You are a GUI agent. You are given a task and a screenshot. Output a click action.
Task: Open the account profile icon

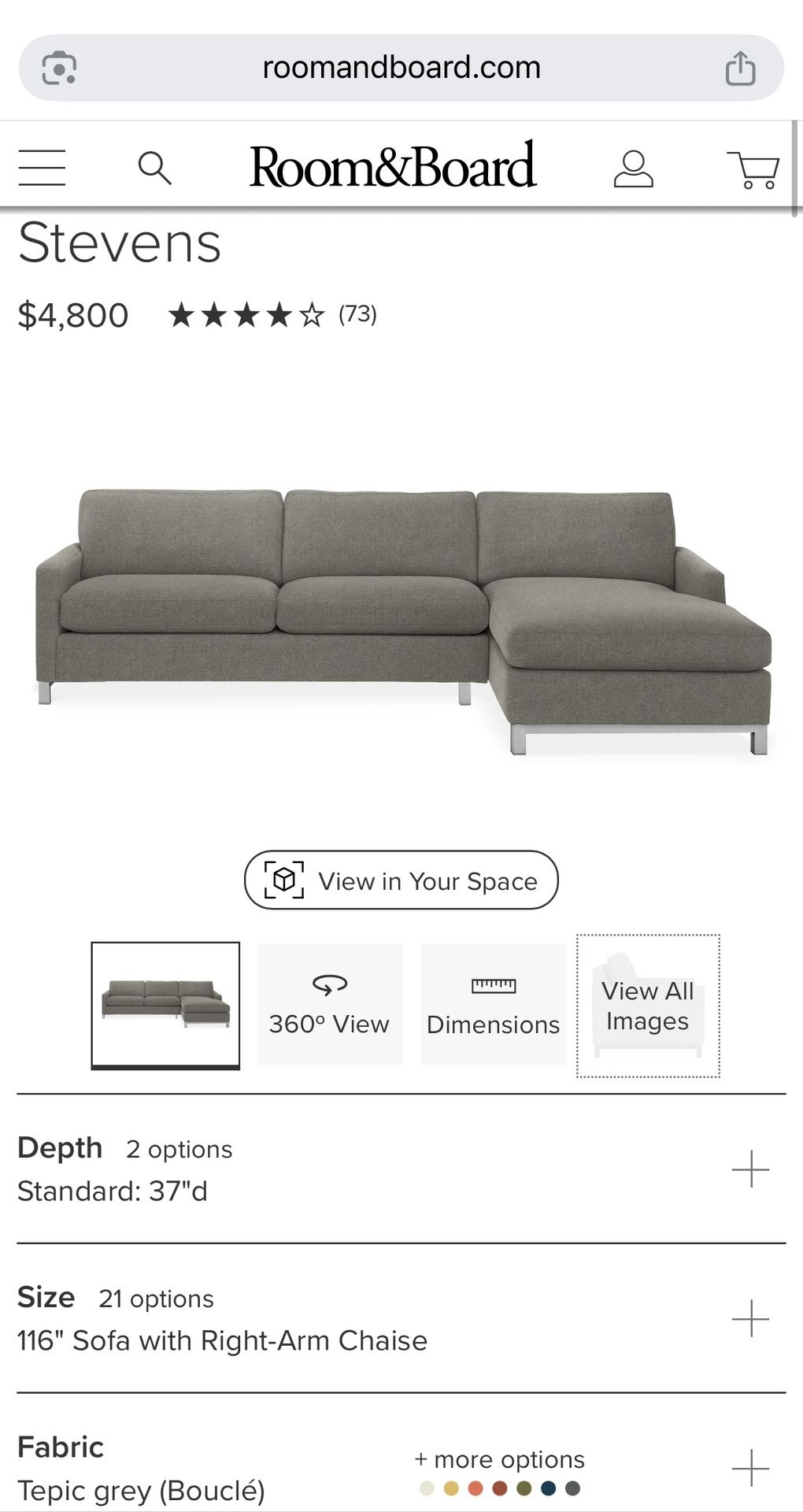635,167
